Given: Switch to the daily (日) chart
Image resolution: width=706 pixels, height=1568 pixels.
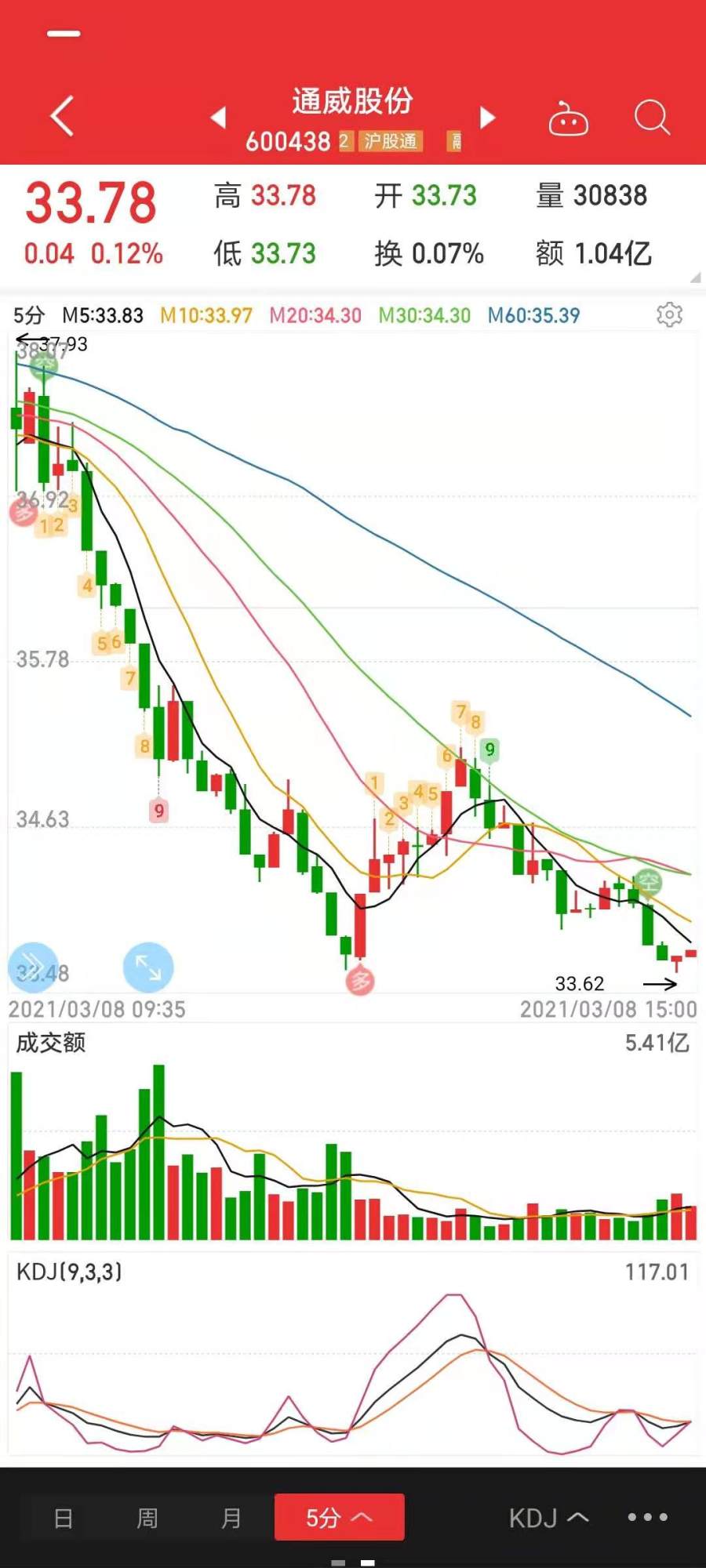Looking at the screenshot, I should click(x=64, y=1518).
